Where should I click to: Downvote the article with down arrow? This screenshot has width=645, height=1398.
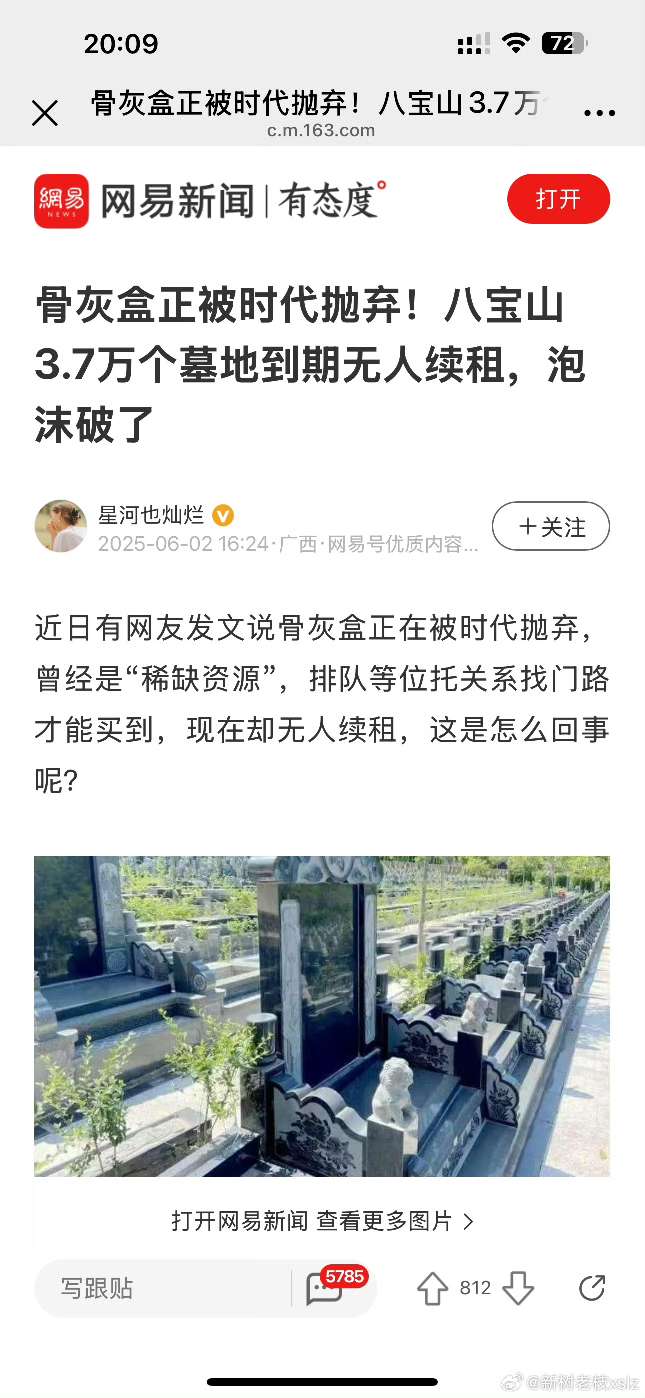tap(518, 1288)
